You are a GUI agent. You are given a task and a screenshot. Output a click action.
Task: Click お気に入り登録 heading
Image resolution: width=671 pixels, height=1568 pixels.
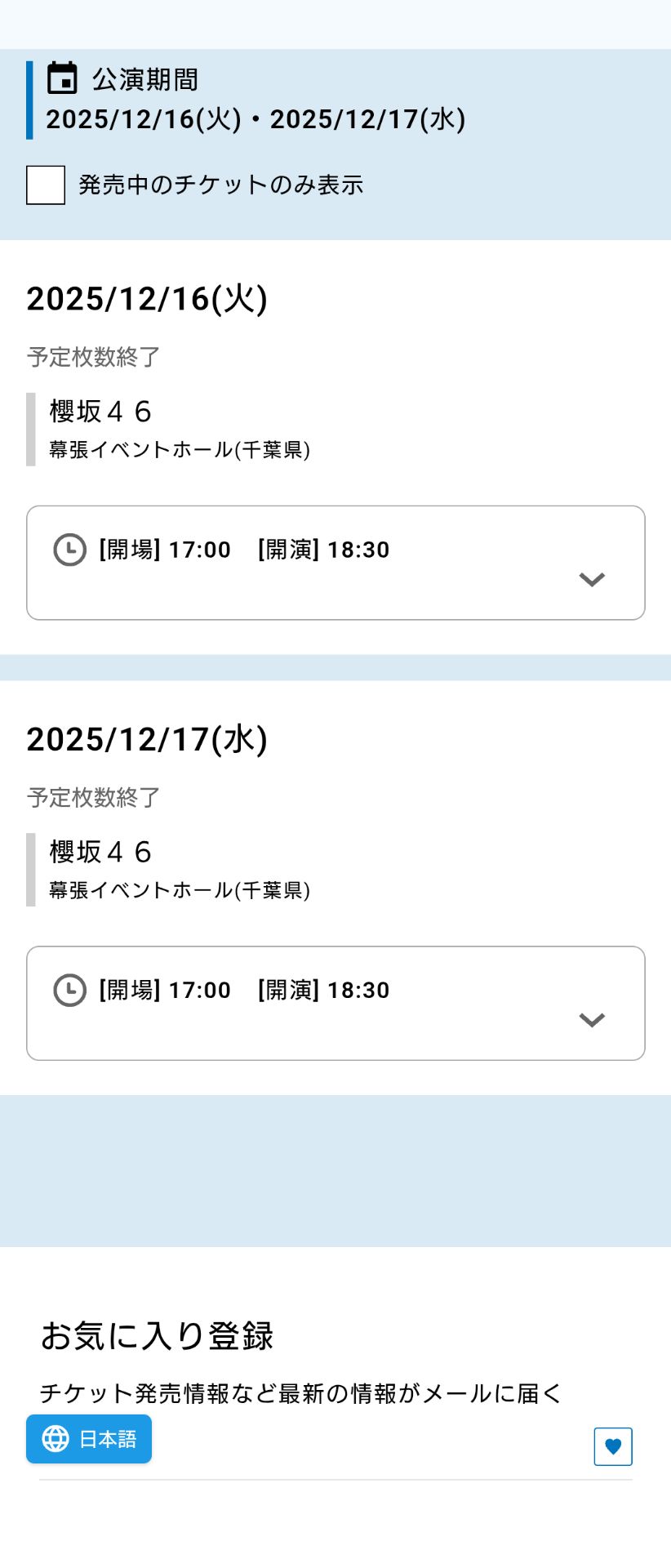[x=158, y=1336]
